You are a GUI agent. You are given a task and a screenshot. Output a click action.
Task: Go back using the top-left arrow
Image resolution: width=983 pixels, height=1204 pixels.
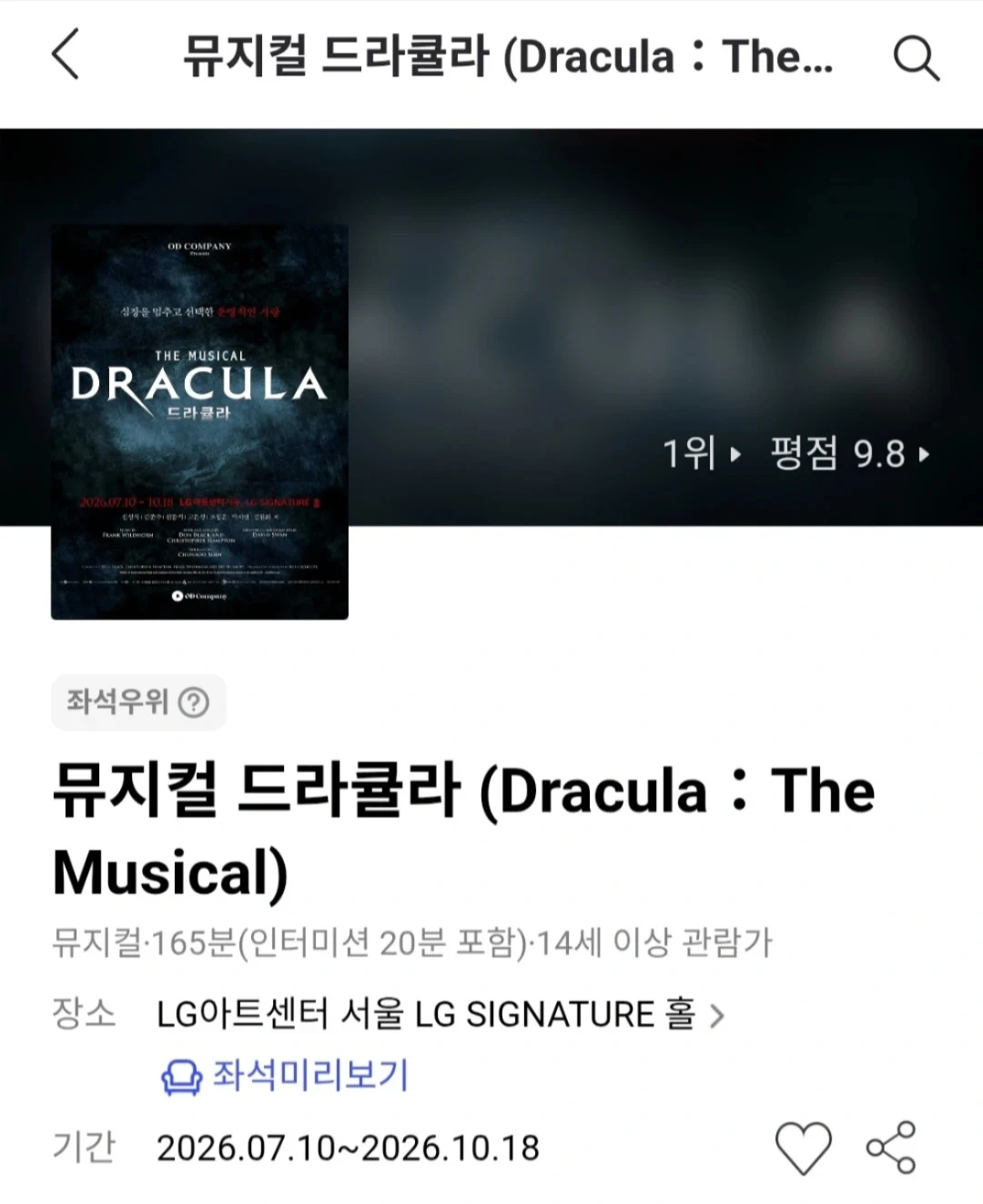[66, 55]
